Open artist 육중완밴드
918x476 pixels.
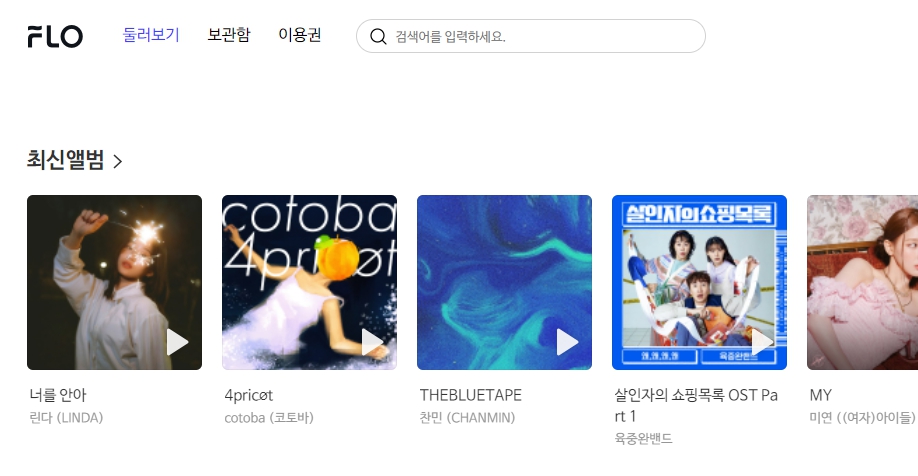pyautogui.click(x=643, y=438)
